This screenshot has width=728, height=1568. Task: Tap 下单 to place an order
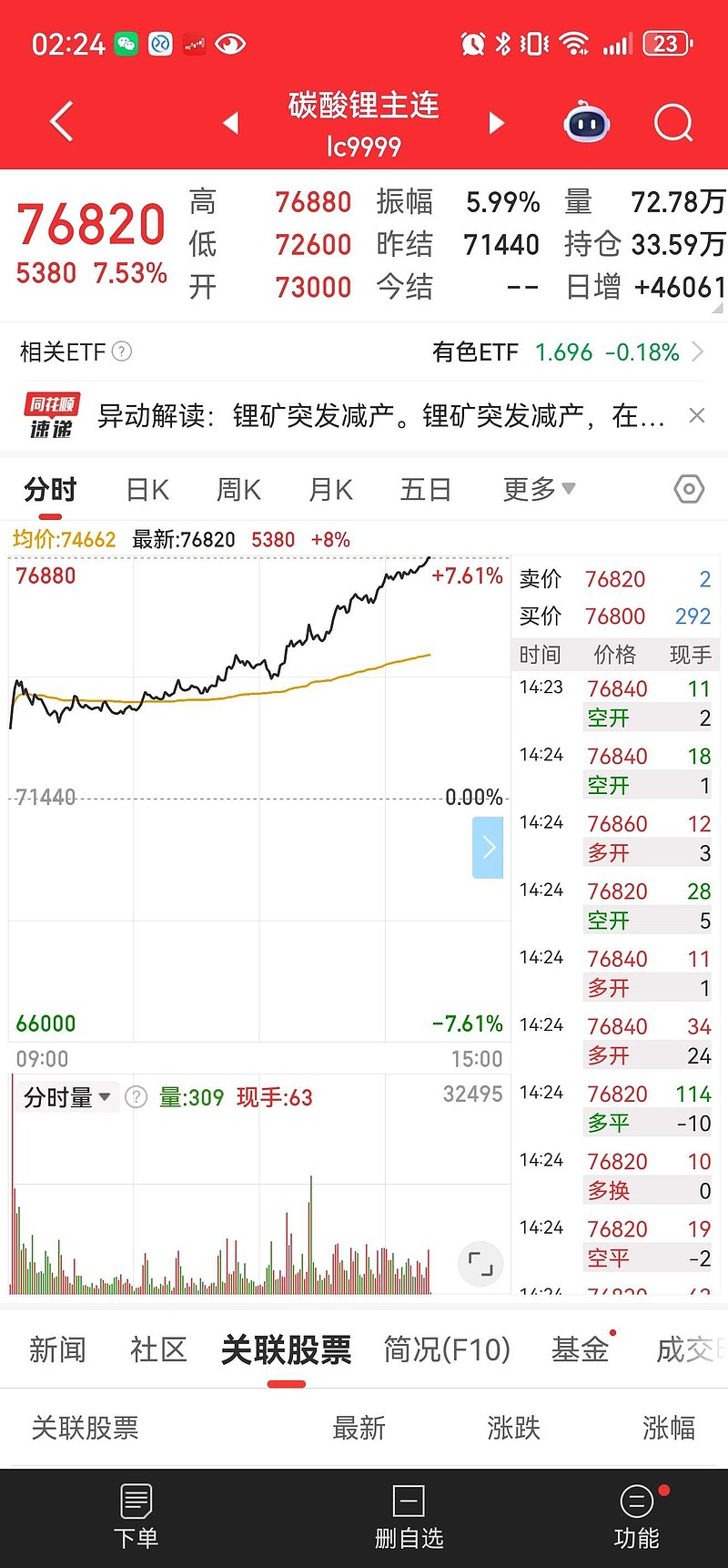[136, 1515]
